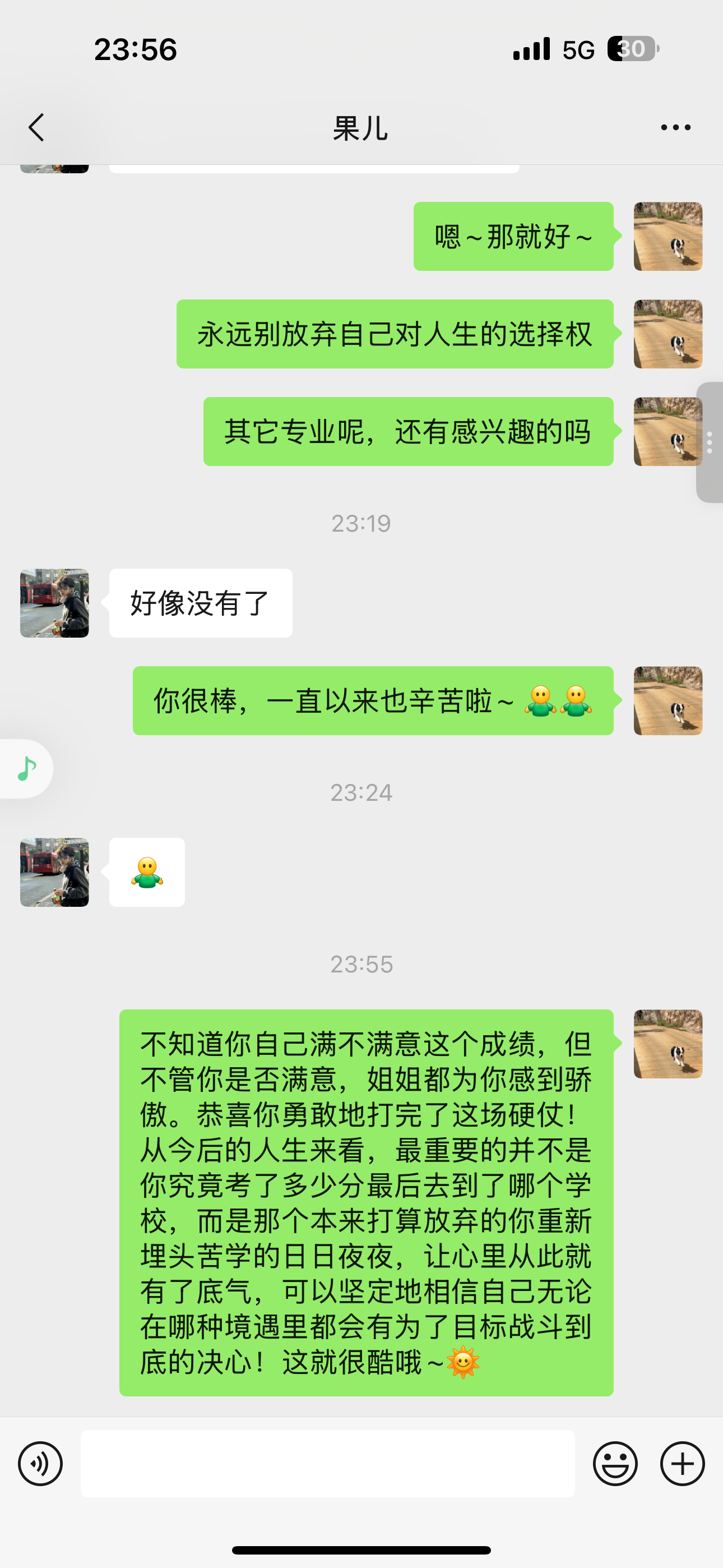Tap the side floating handle with three dots
The width and height of the screenshot is (723, 1568).
pos(710,442)
